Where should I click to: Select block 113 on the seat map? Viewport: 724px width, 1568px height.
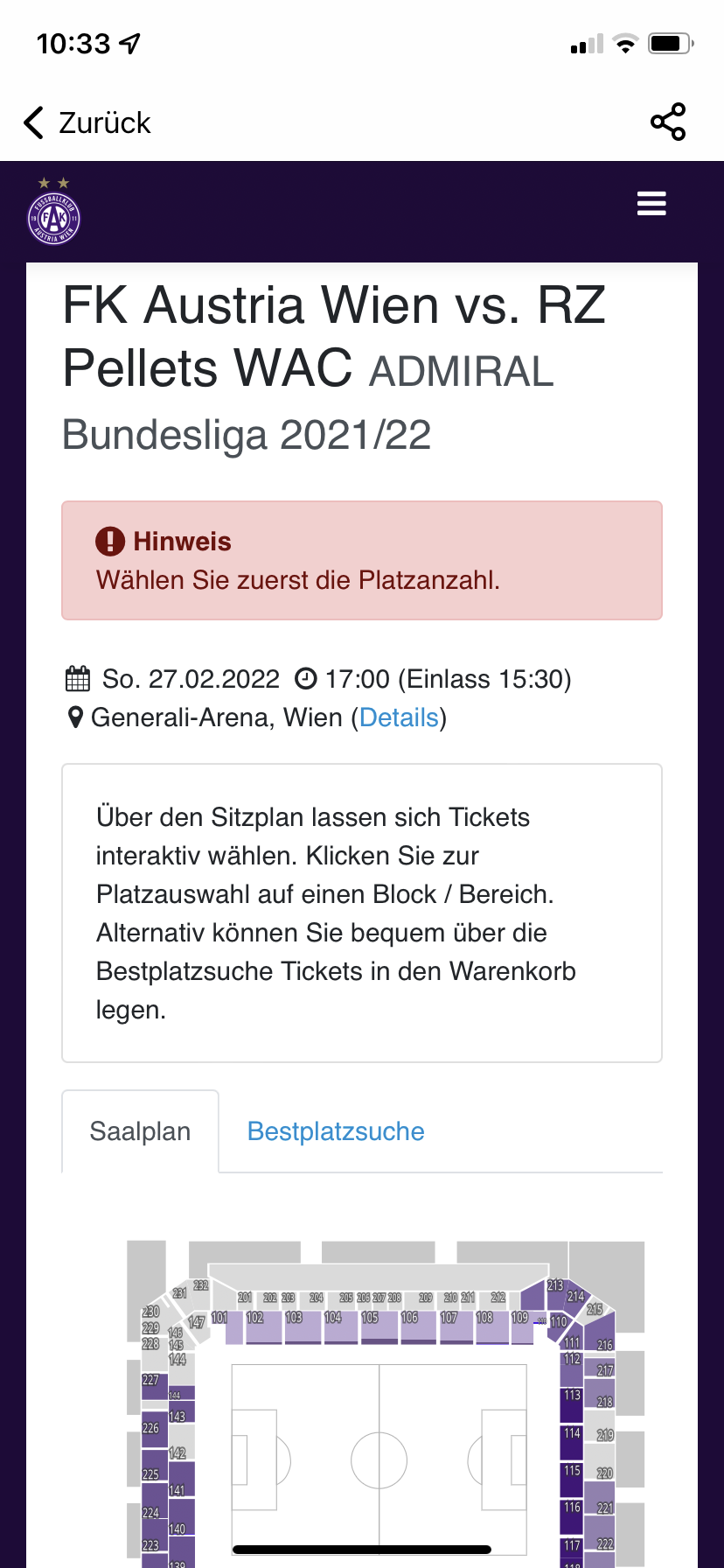pos(572,1406)
